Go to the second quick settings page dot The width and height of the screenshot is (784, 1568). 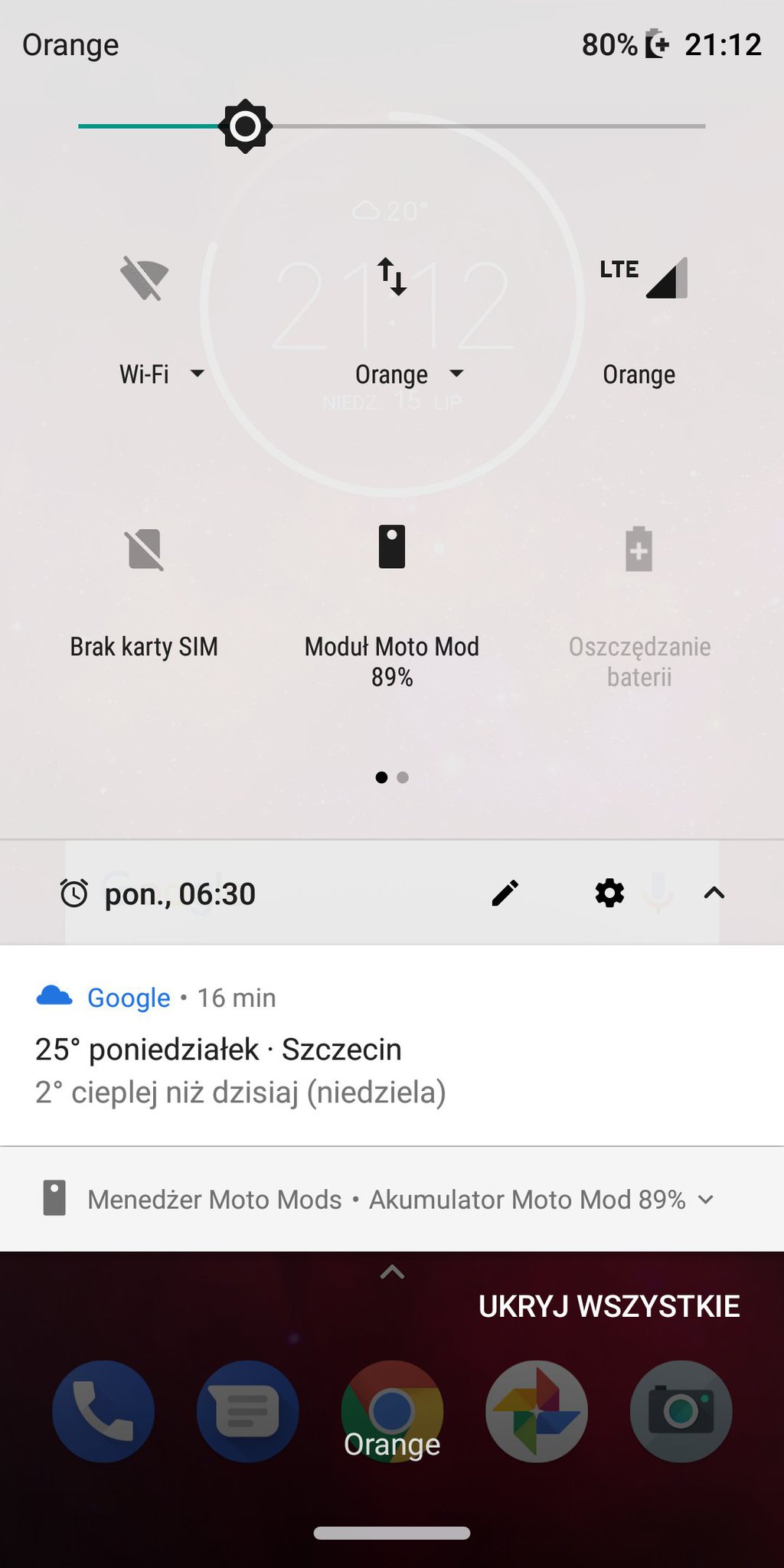point(403,778)
